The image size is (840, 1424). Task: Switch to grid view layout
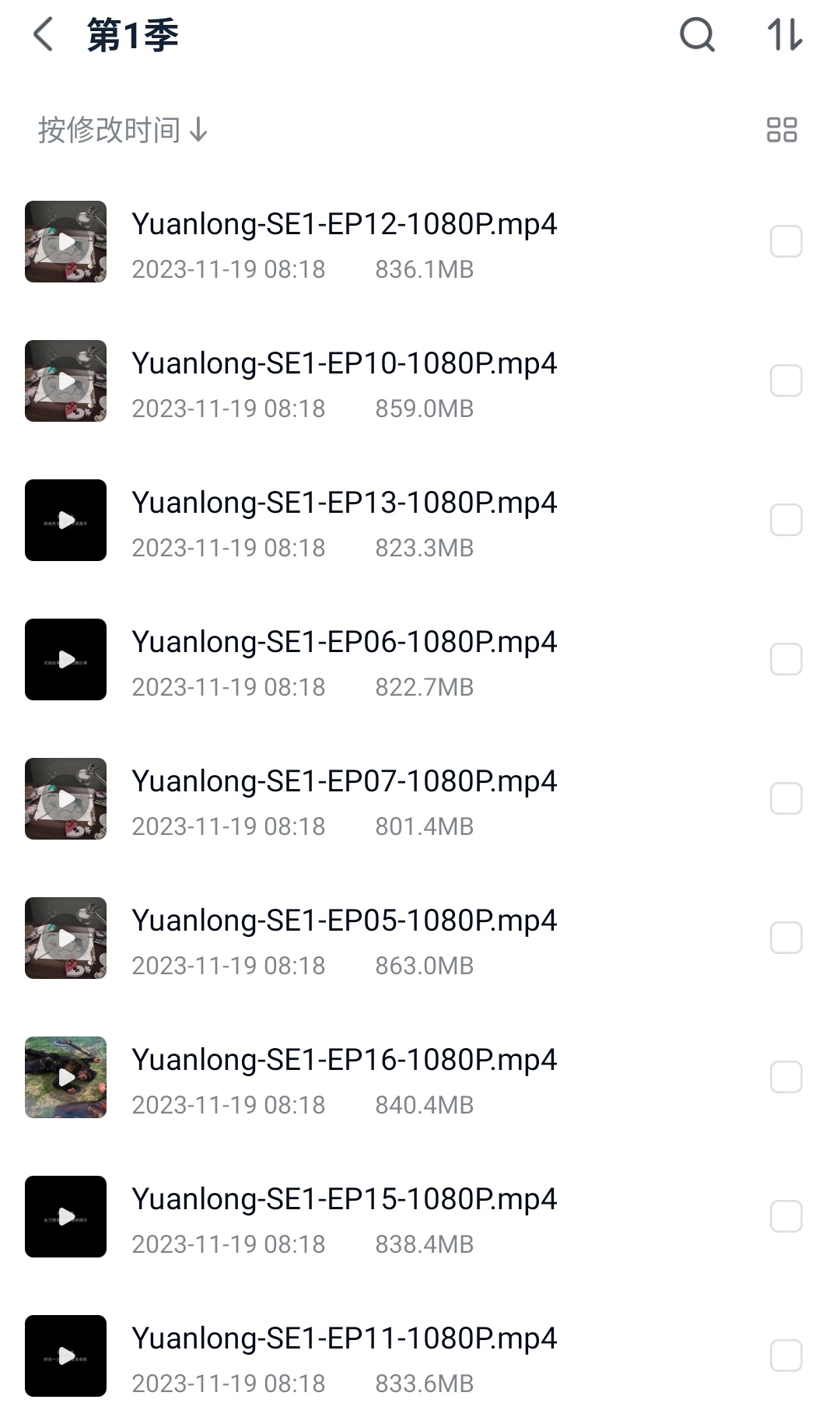[782, 130]
